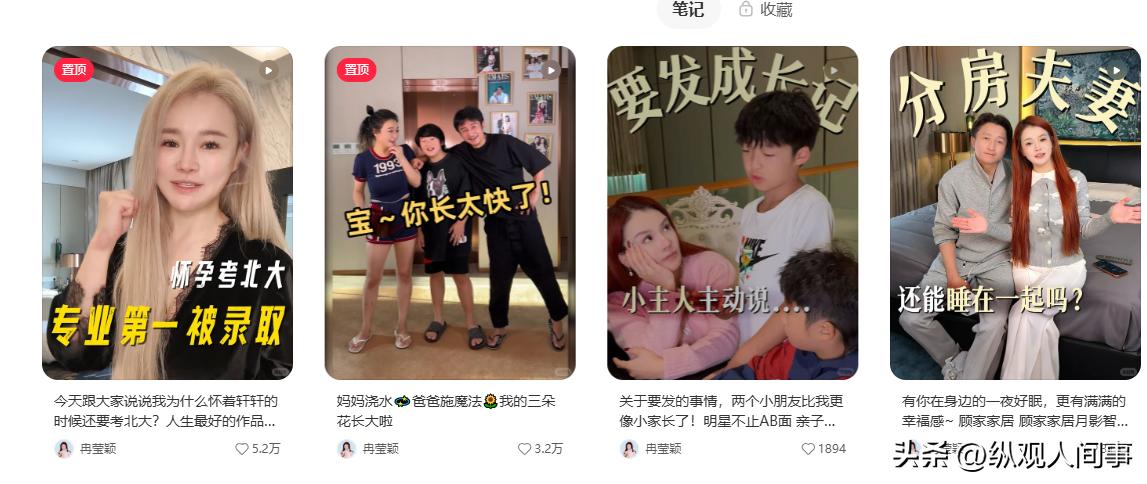
Task: Open the 宝~你长太快了 family video note
Action: pyautogui.click(x=450, y=212)
